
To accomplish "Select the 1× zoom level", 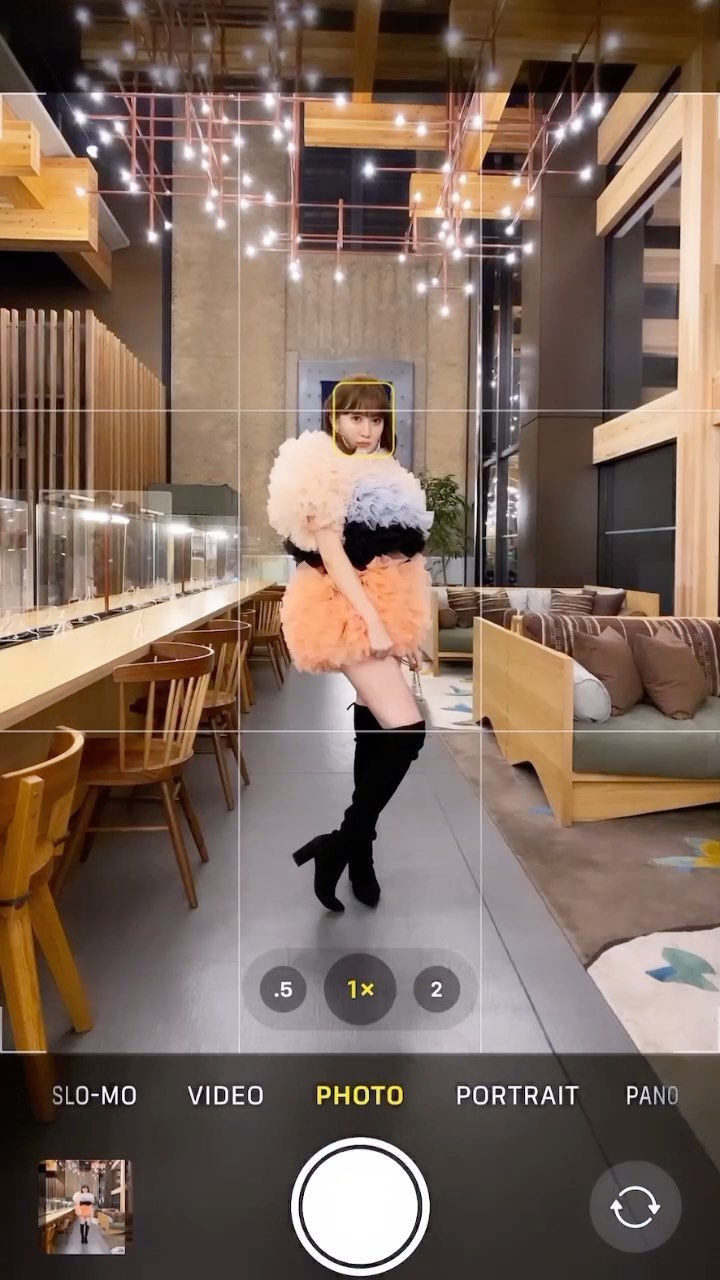I will tap(360, 990).
